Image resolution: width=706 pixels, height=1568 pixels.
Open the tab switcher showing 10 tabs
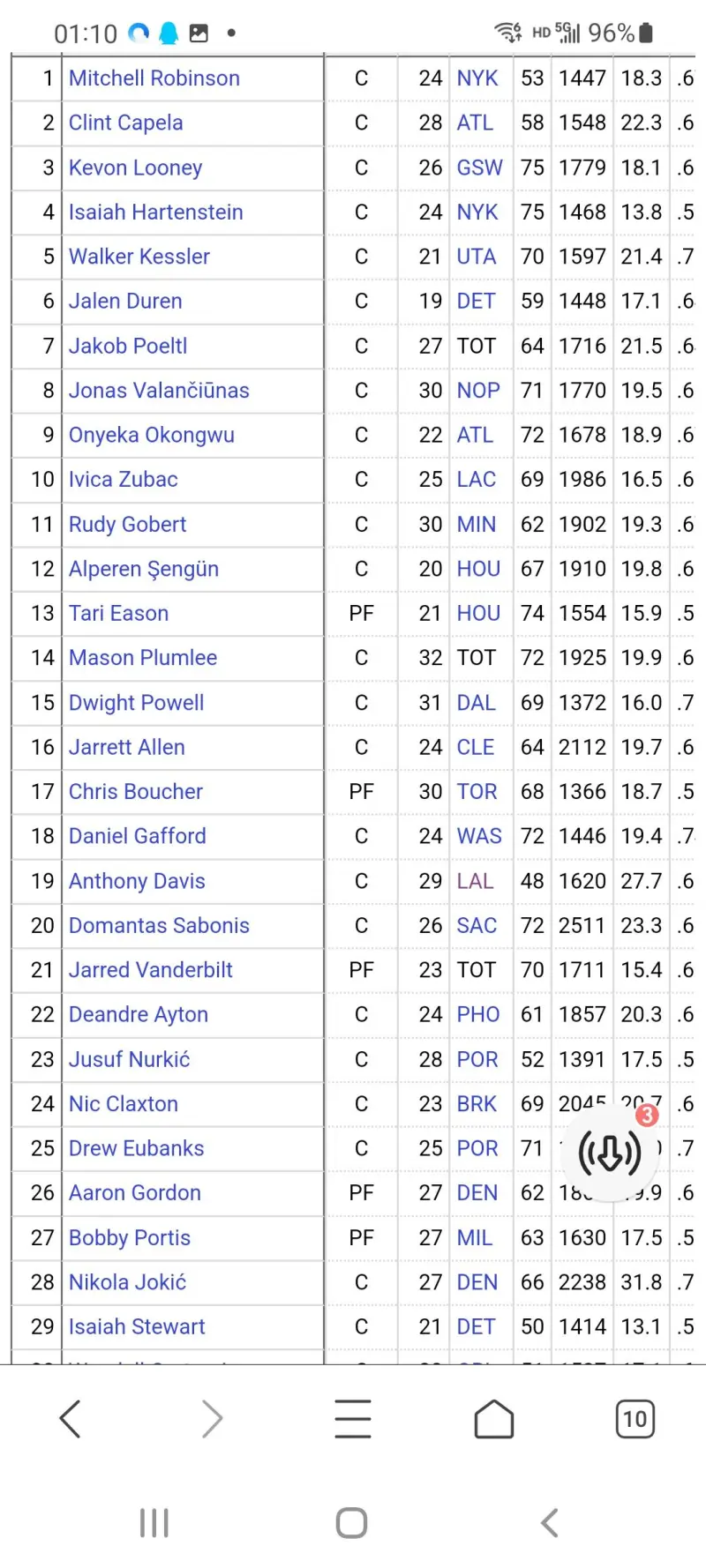coord(635,1419)
